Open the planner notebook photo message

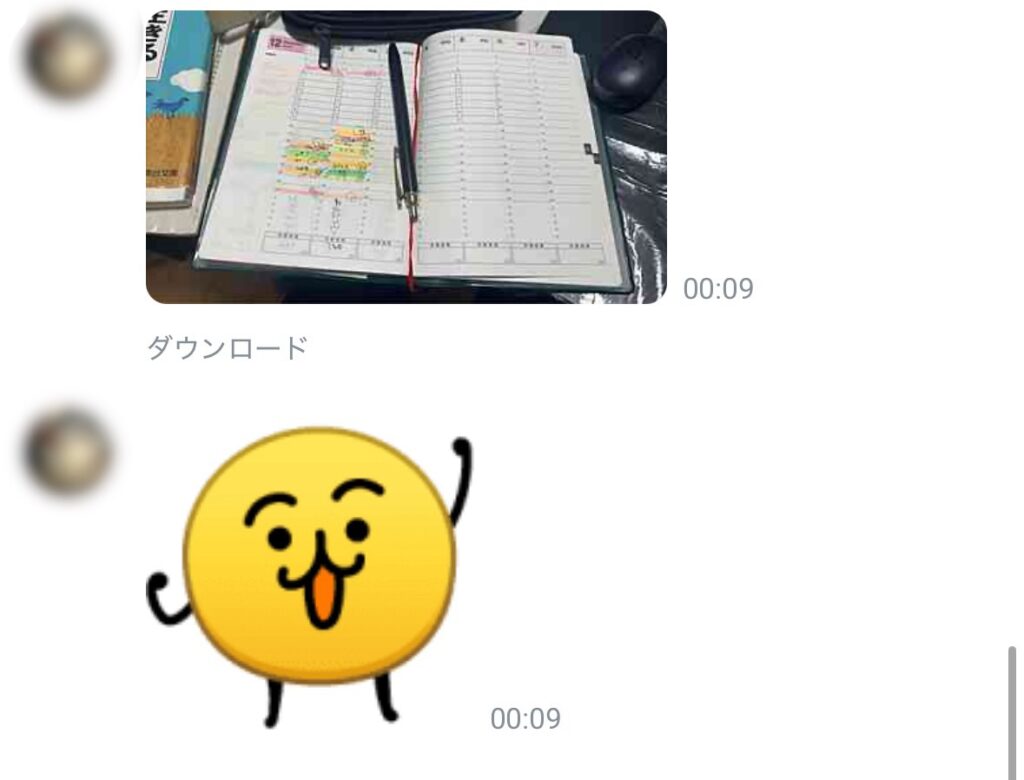pyautogui.click(x=406, y=157)
